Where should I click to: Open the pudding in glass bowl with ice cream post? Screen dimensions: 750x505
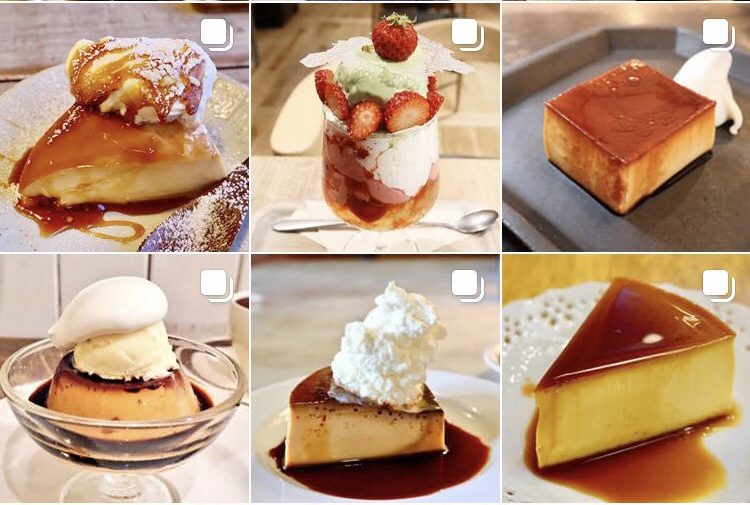point(124,380)
